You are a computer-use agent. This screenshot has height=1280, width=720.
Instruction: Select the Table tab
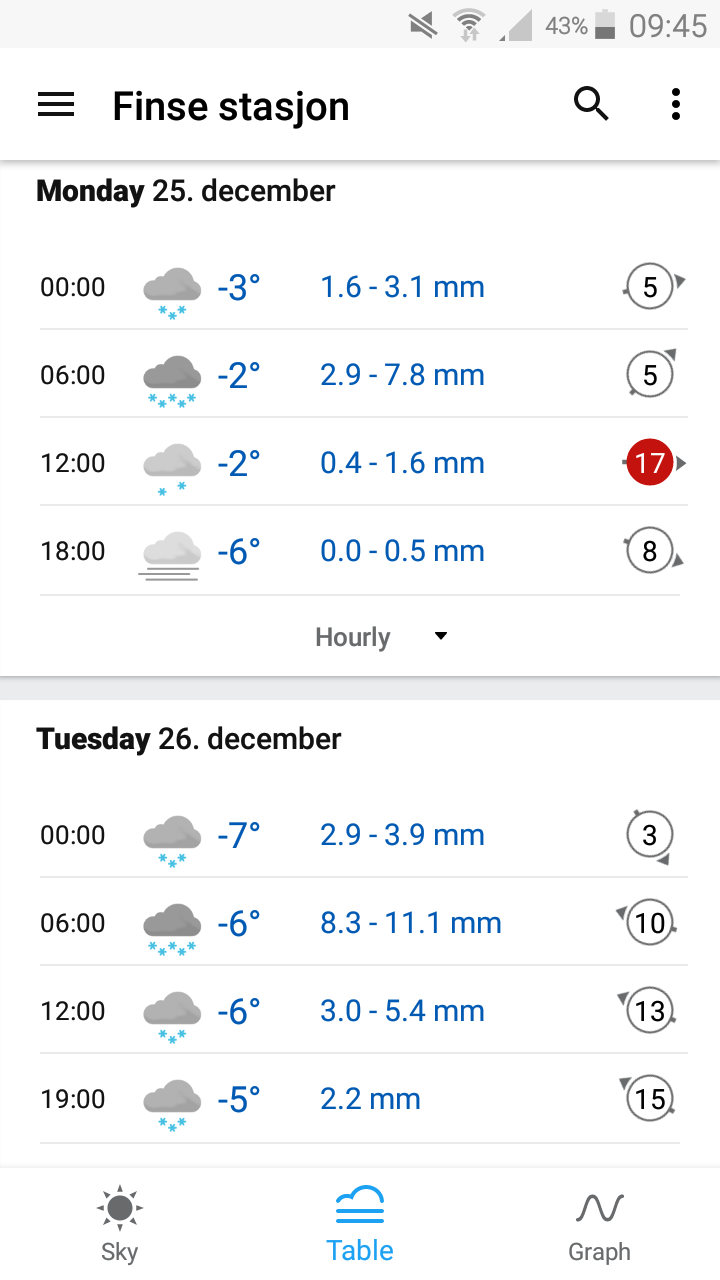(x=360, y=1225)
